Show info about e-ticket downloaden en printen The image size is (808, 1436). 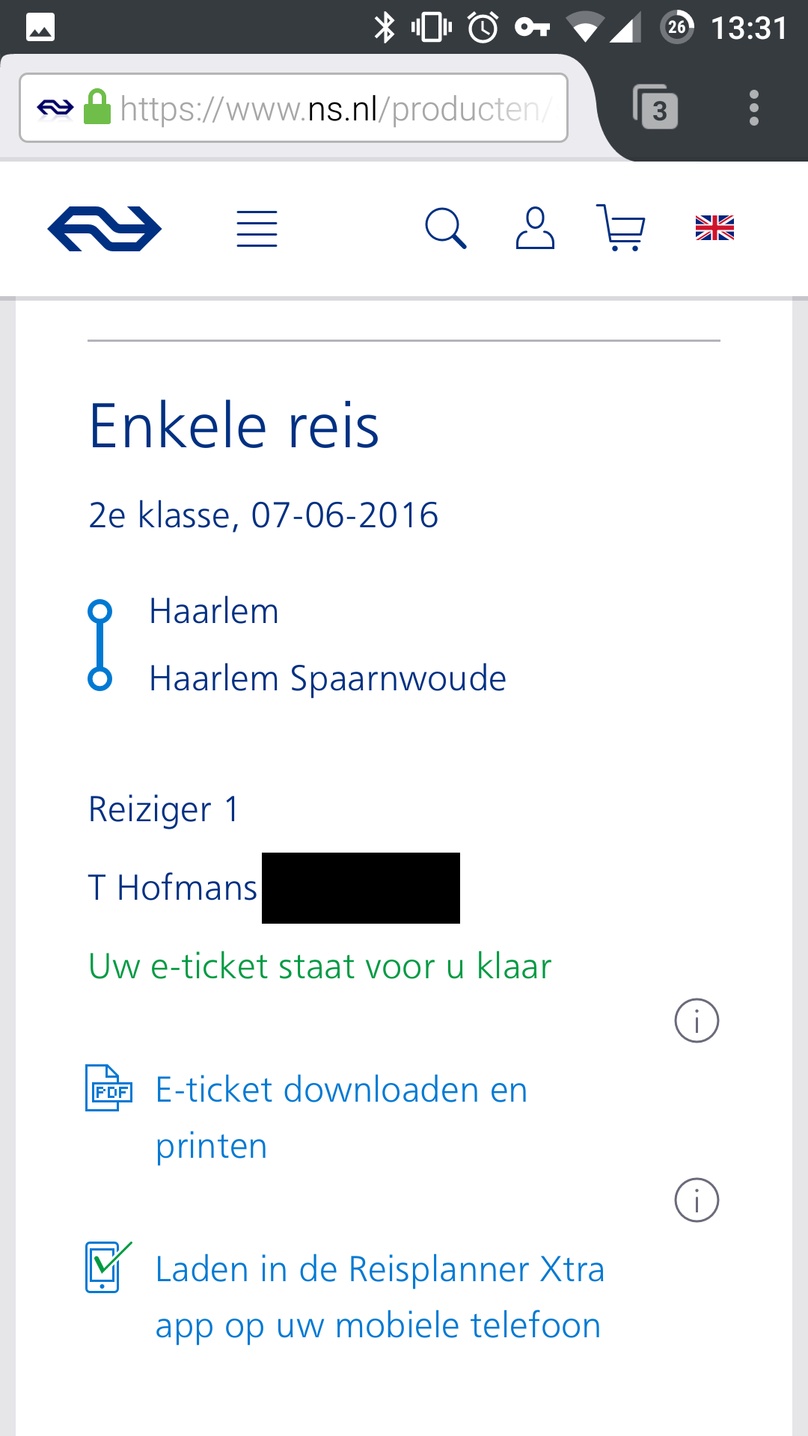click(x=697, y=1021)
